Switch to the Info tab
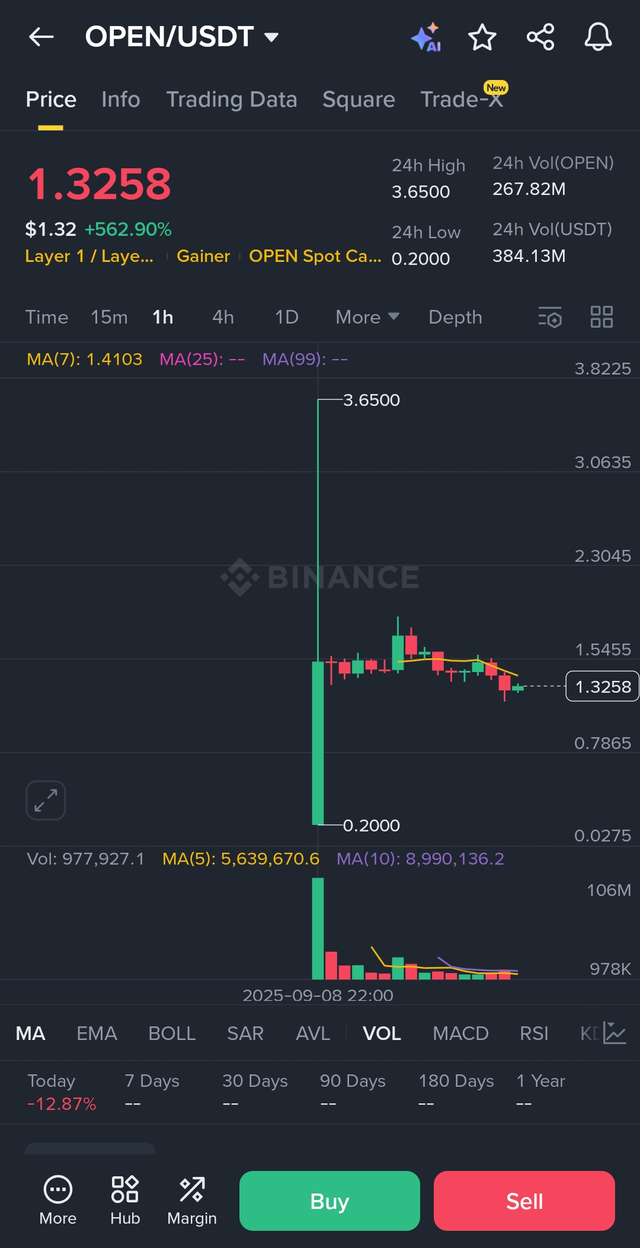Screen dimensions: 640x1248 click(121, 99)
